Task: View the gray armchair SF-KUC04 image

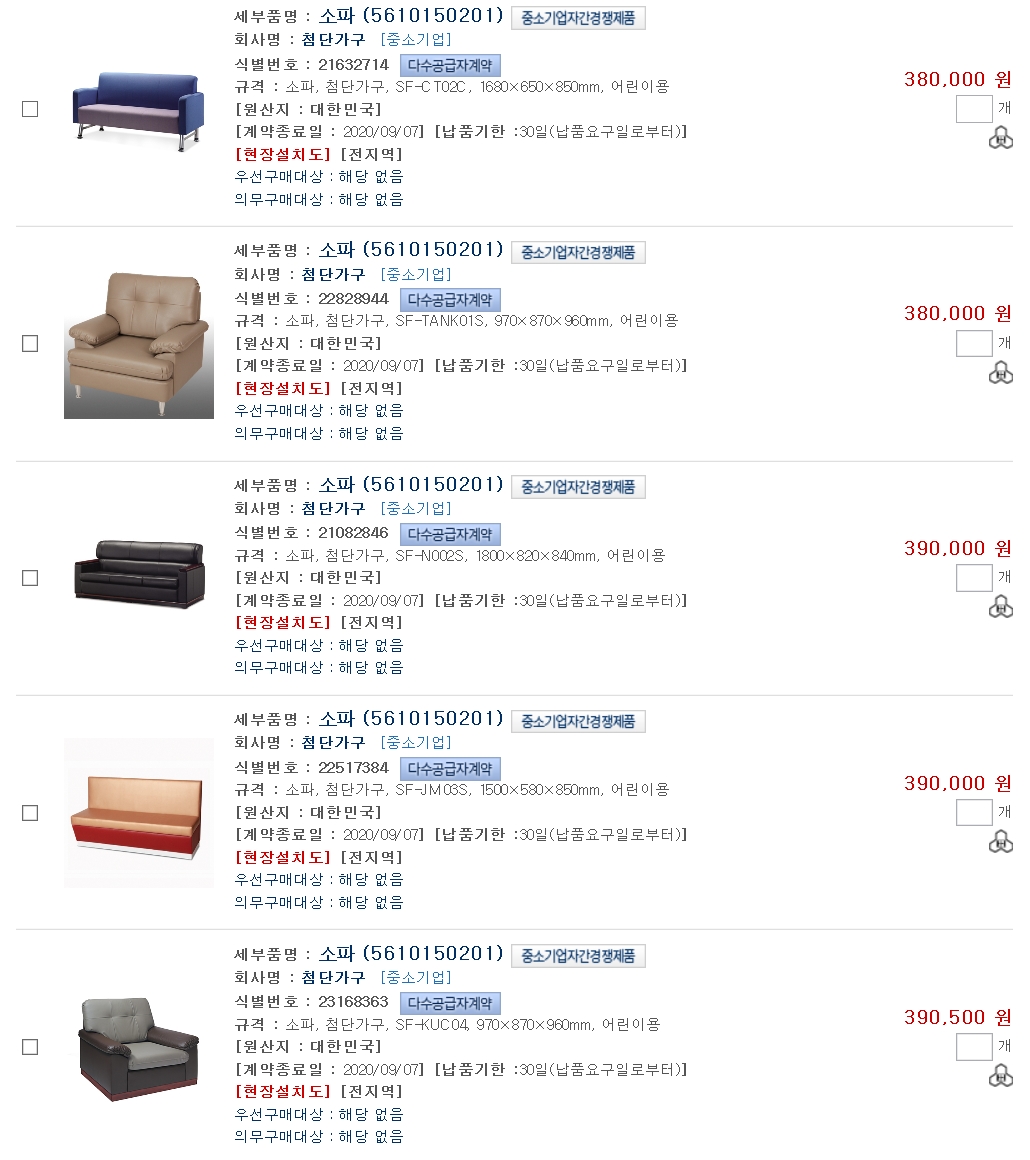Action: [138, 1047]
